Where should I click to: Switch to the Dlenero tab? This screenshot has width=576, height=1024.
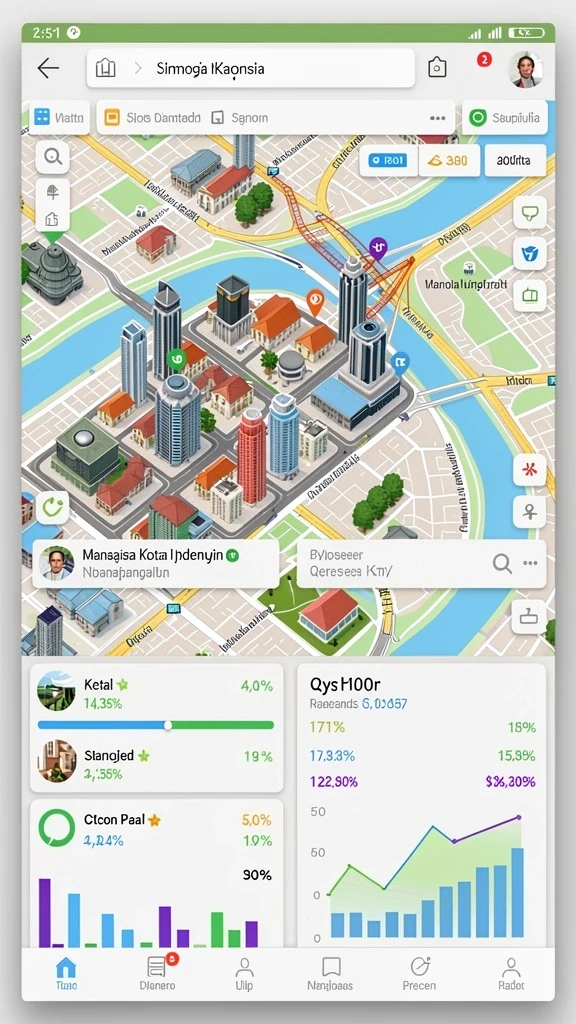[157, 974]
